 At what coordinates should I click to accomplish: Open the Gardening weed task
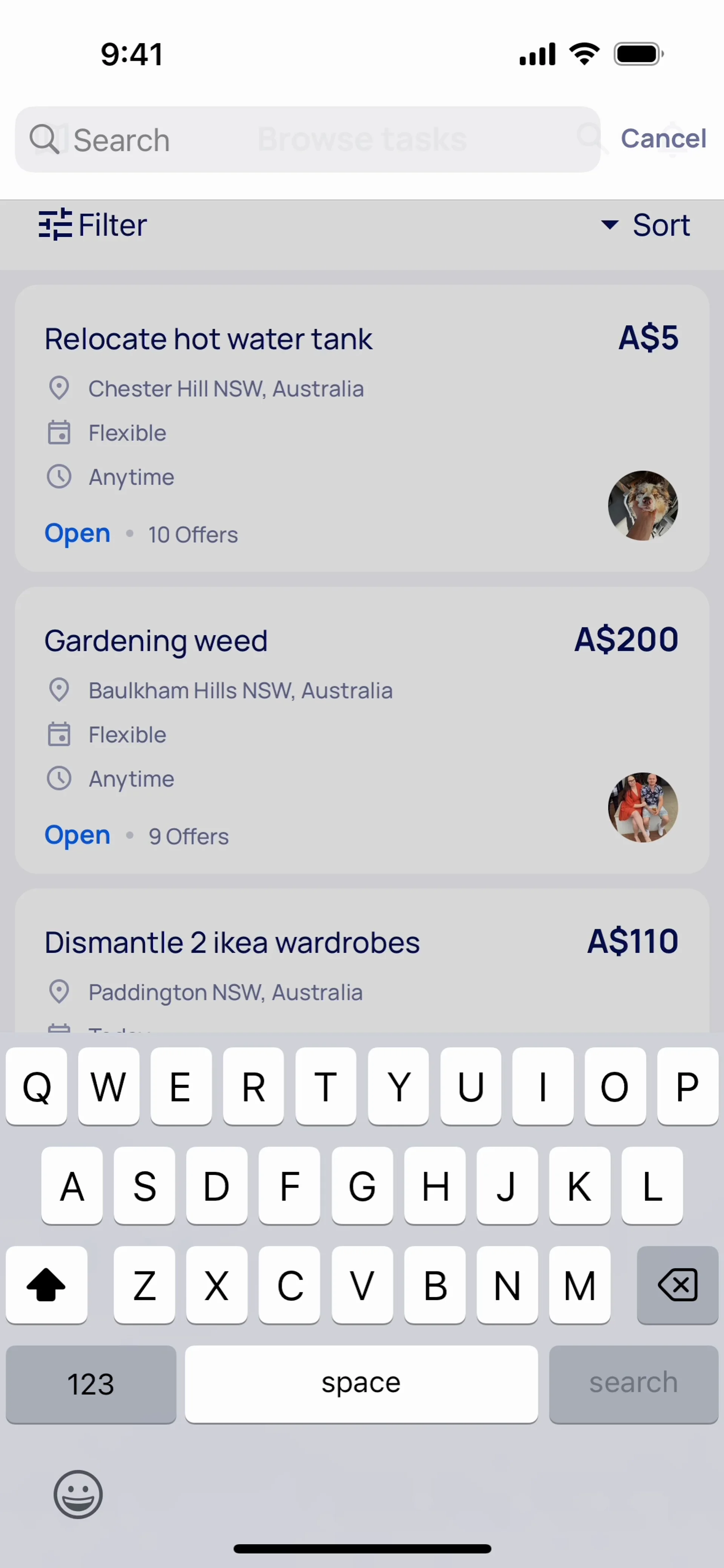point(156,641)
